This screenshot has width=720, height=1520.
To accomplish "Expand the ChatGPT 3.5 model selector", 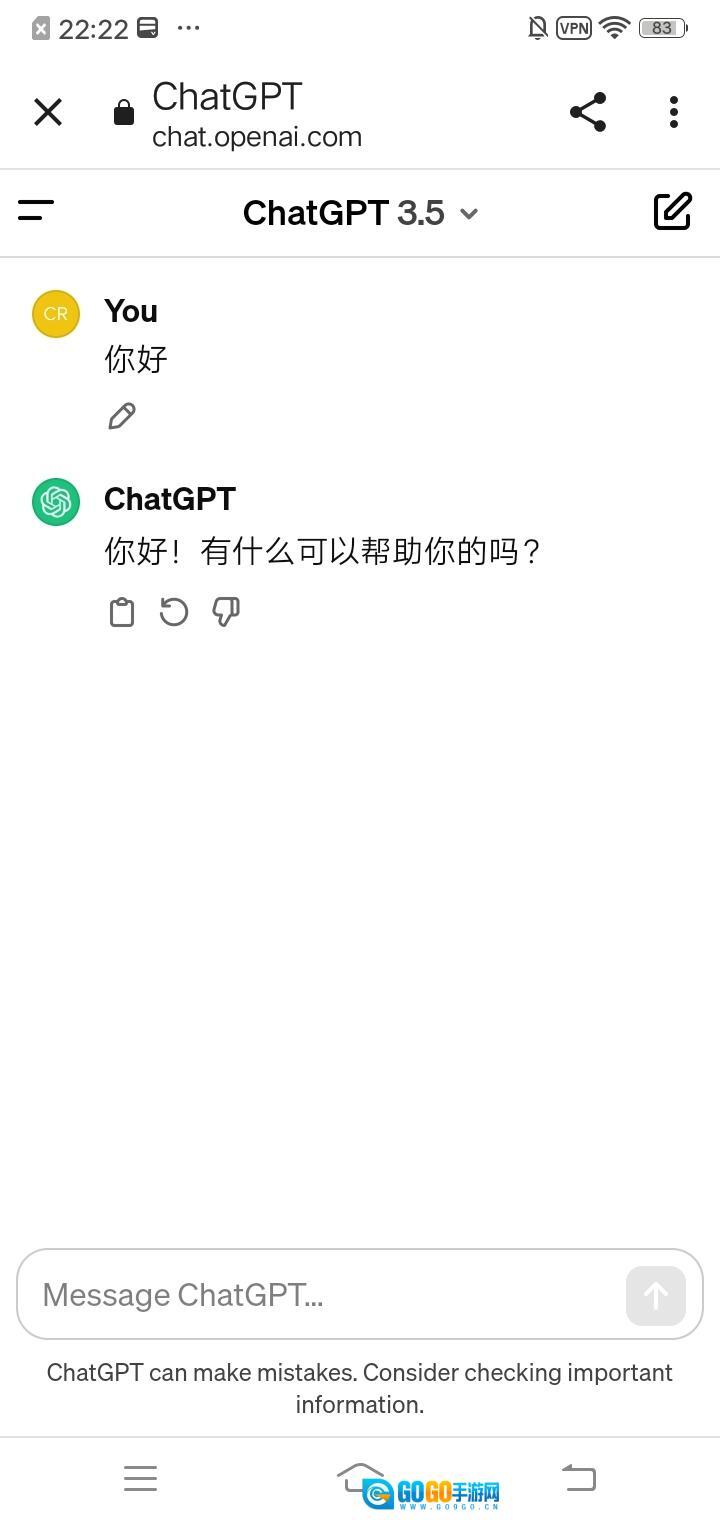I will point(360,213).
